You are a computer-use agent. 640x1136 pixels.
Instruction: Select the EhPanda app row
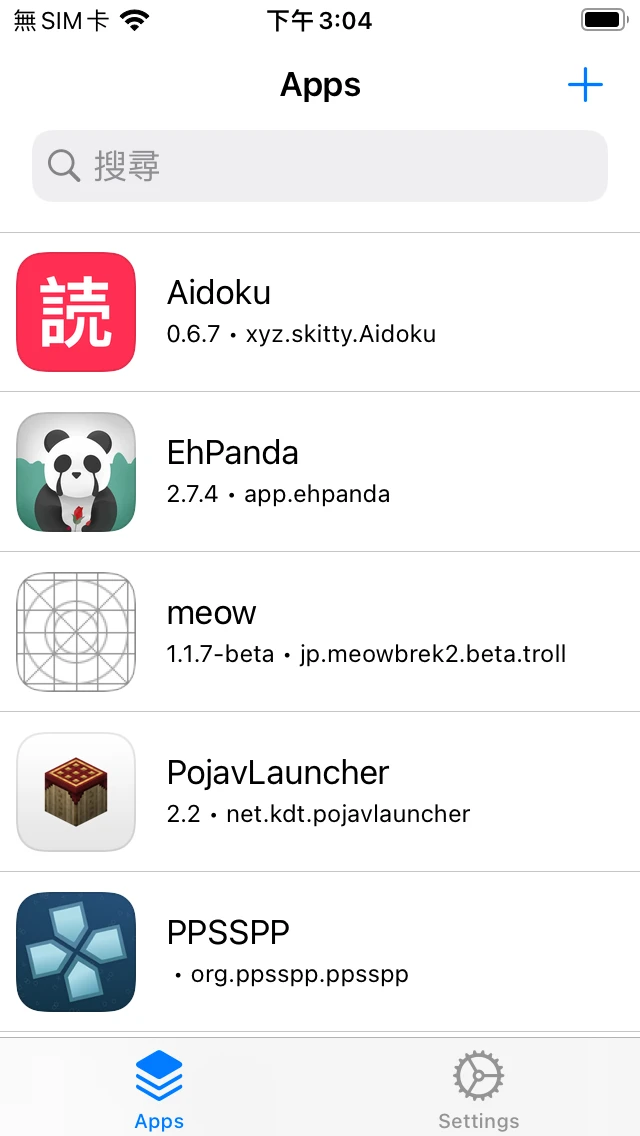pos(320,472)
